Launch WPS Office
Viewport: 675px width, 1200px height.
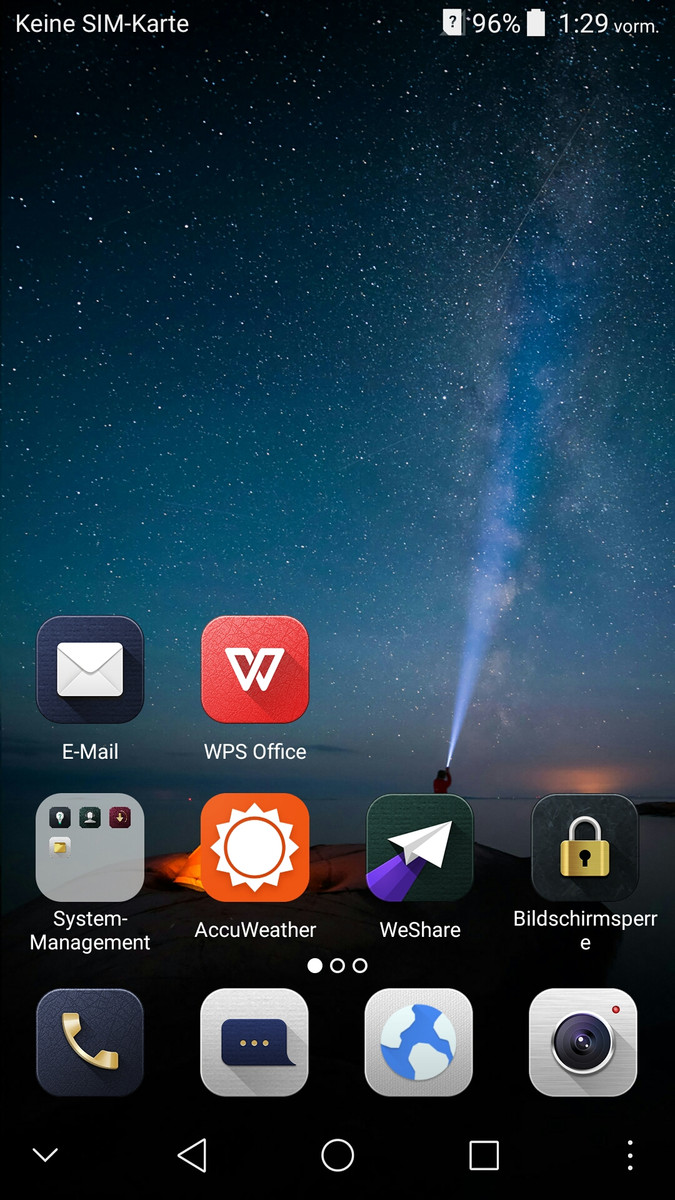pos(255,670)
